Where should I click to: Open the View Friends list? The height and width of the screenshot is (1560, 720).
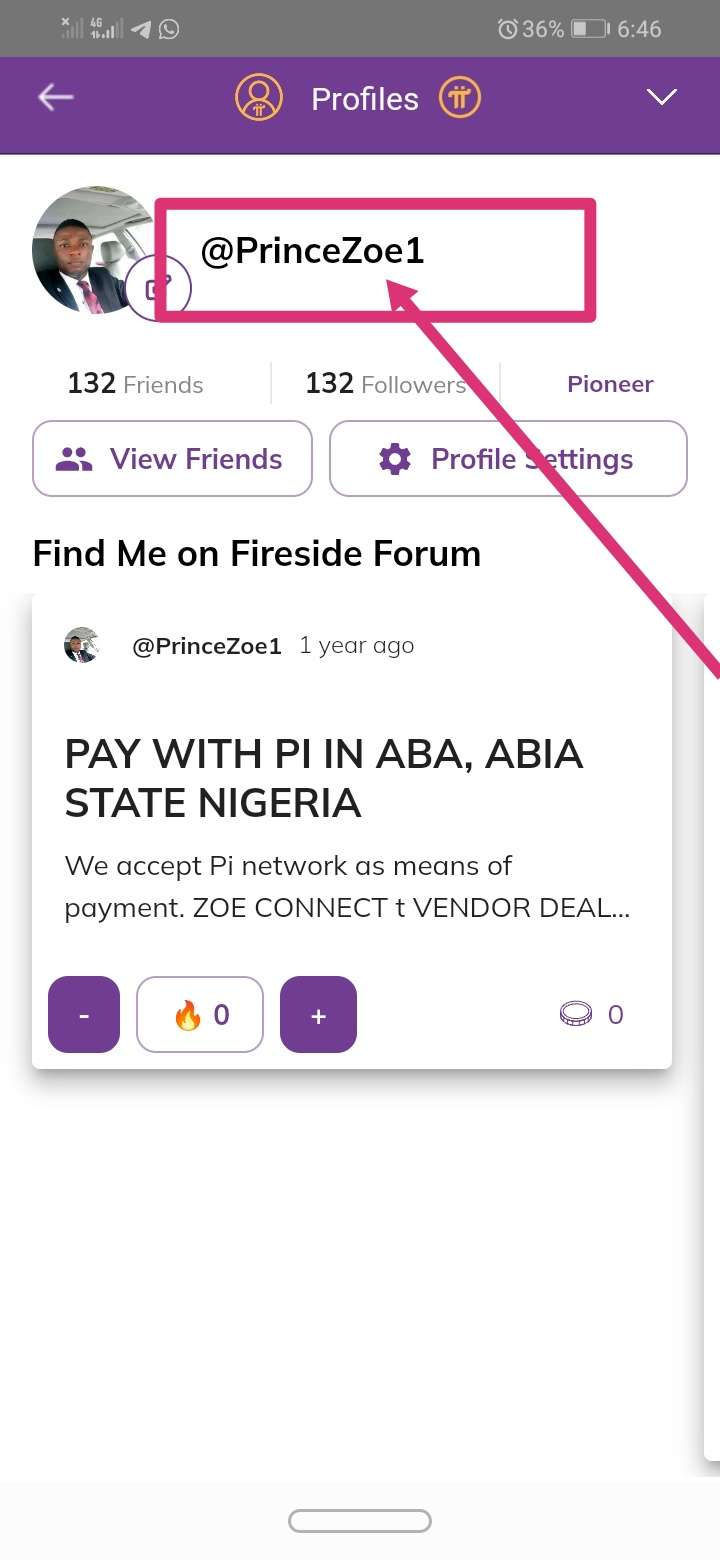pyautogui.click(x=172, y=459)
